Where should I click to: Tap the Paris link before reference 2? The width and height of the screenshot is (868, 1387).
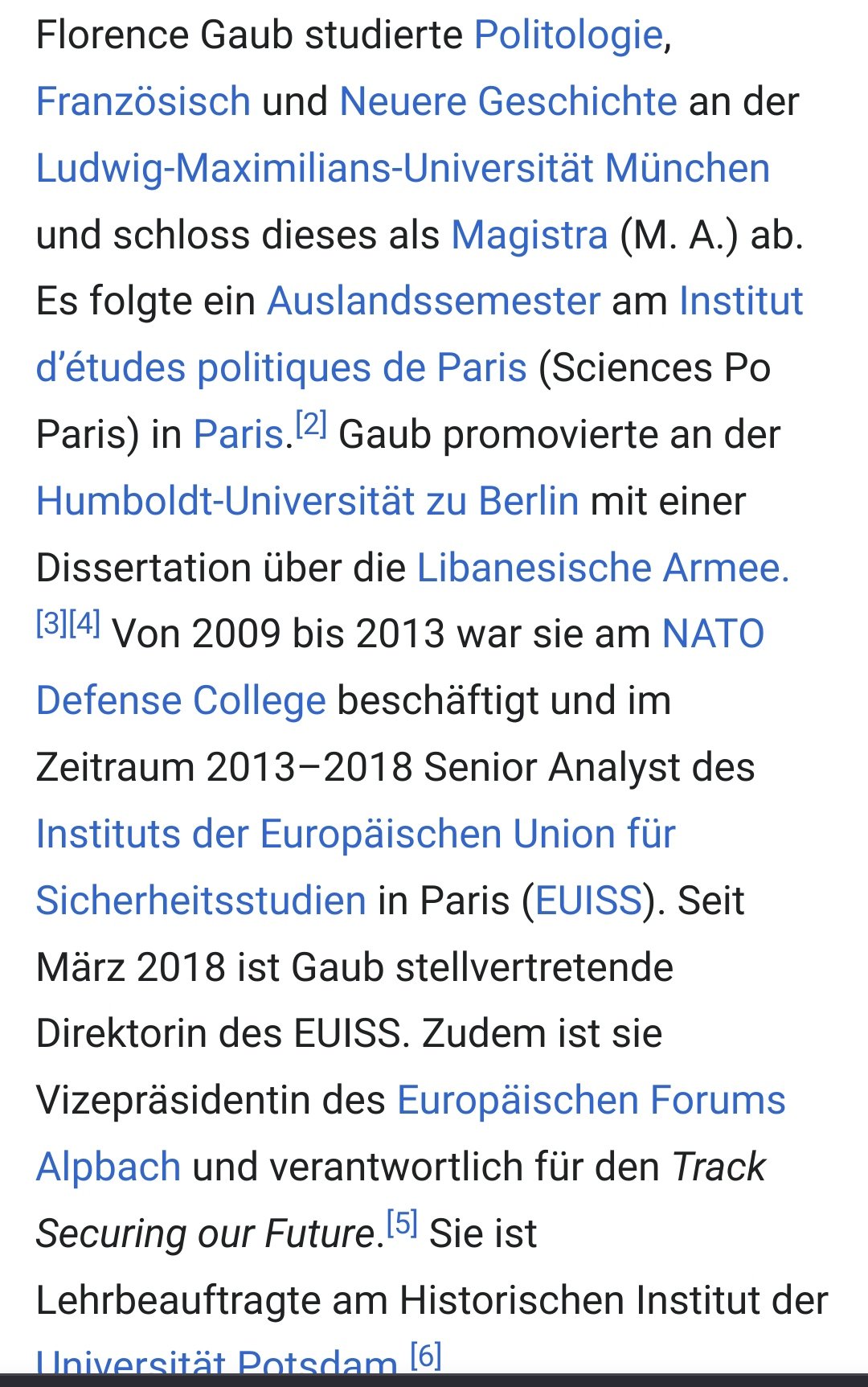pos(239,435)
